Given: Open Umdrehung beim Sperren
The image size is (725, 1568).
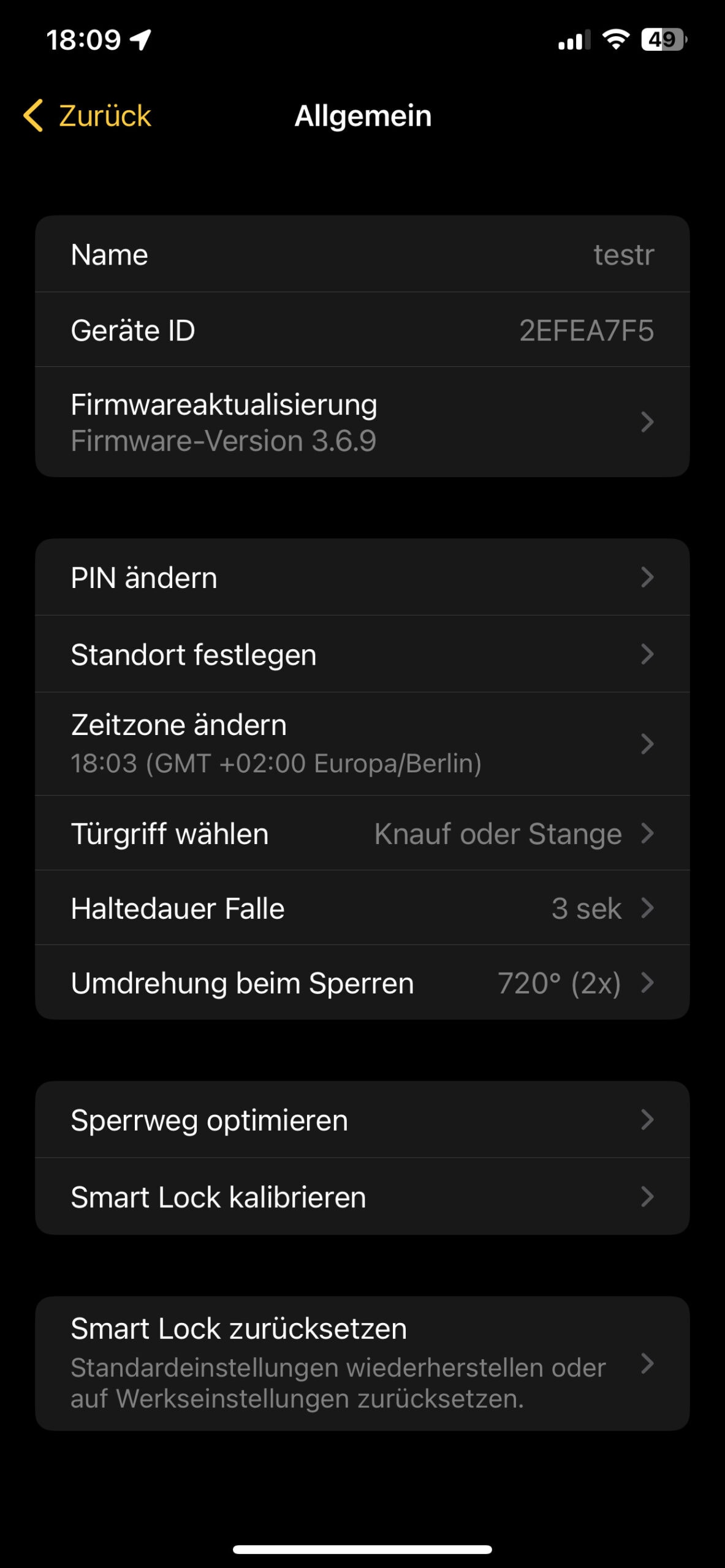Looking at the screenshot, I should (x=362, y=982).
